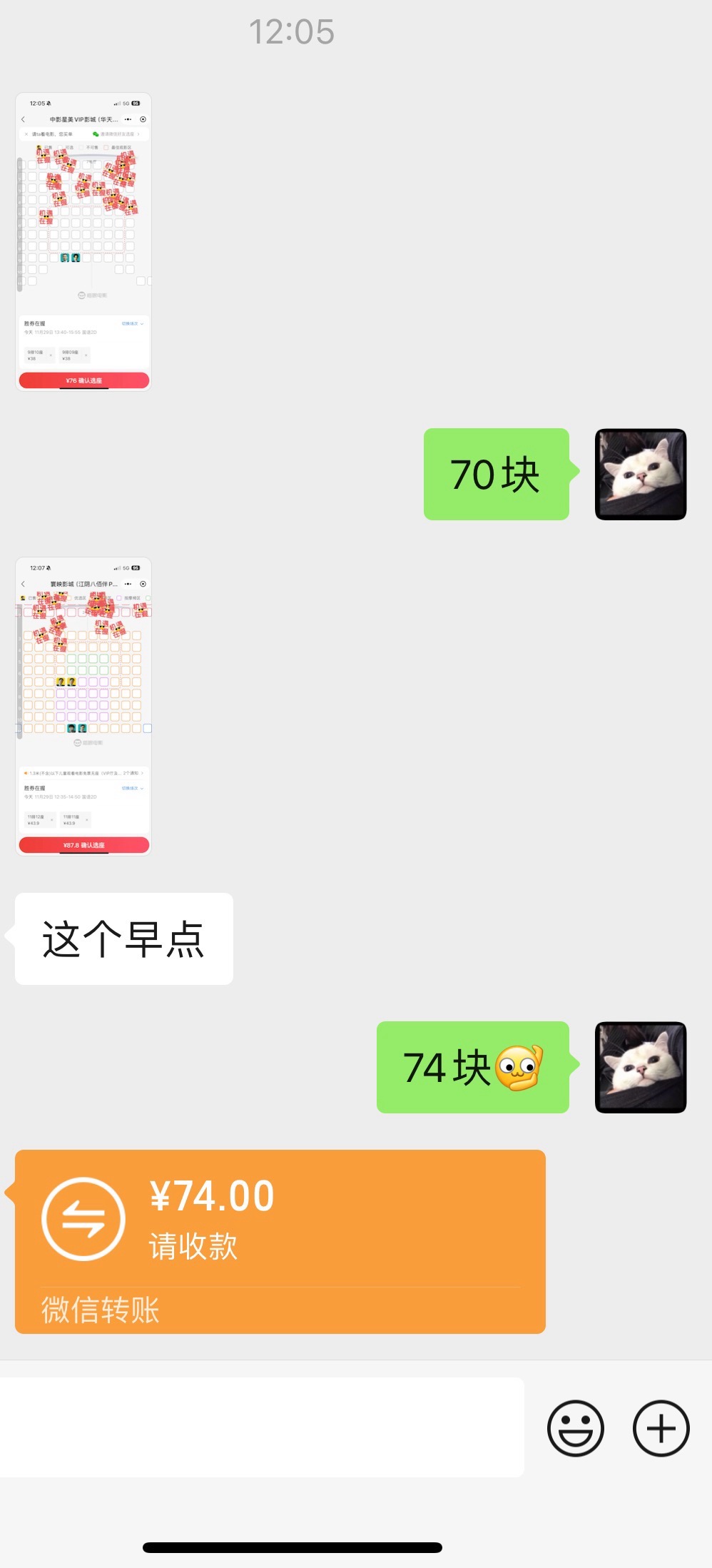Tap the cat avatar beside 70块

(640, 474)
